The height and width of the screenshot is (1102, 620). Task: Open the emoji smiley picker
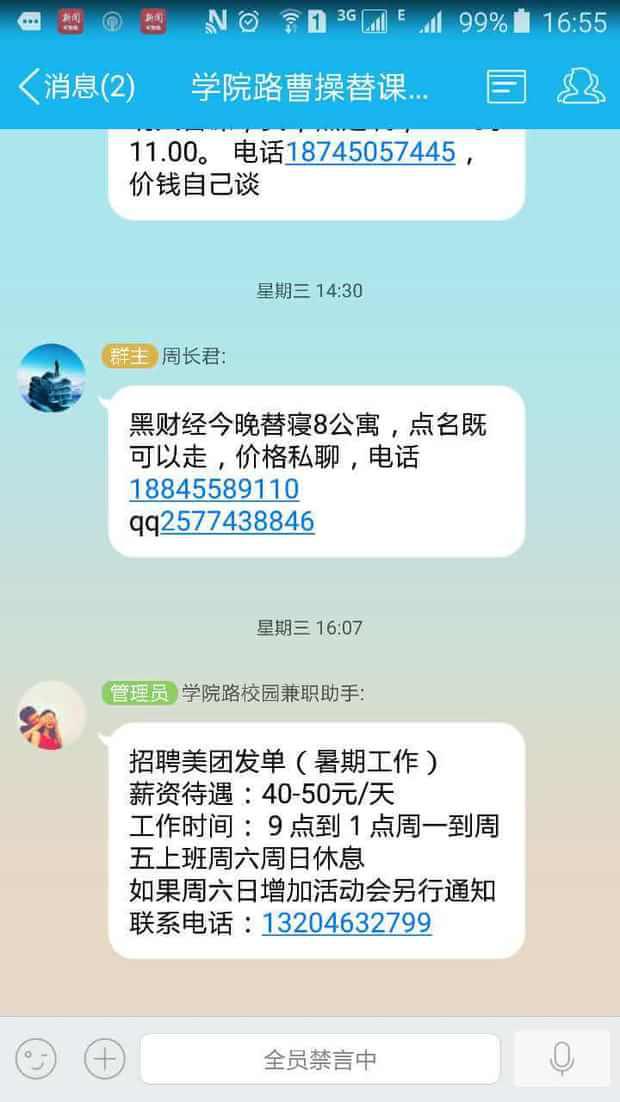36,1058
